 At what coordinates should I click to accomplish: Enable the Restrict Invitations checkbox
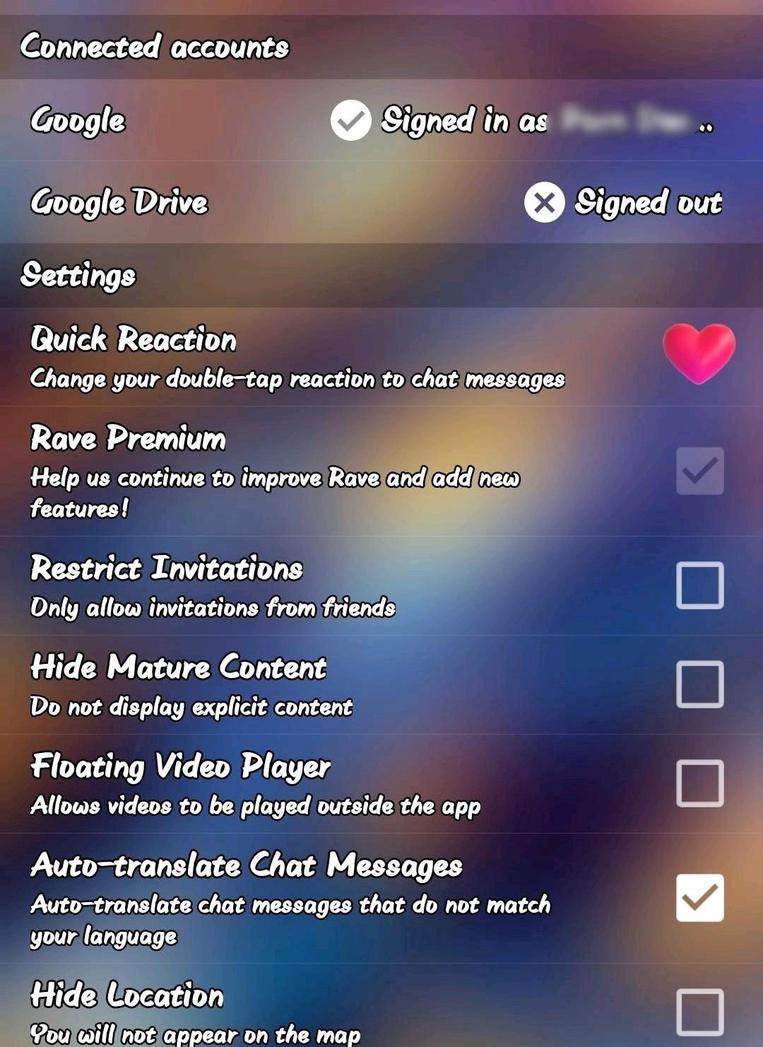click(x=699, y=585)
